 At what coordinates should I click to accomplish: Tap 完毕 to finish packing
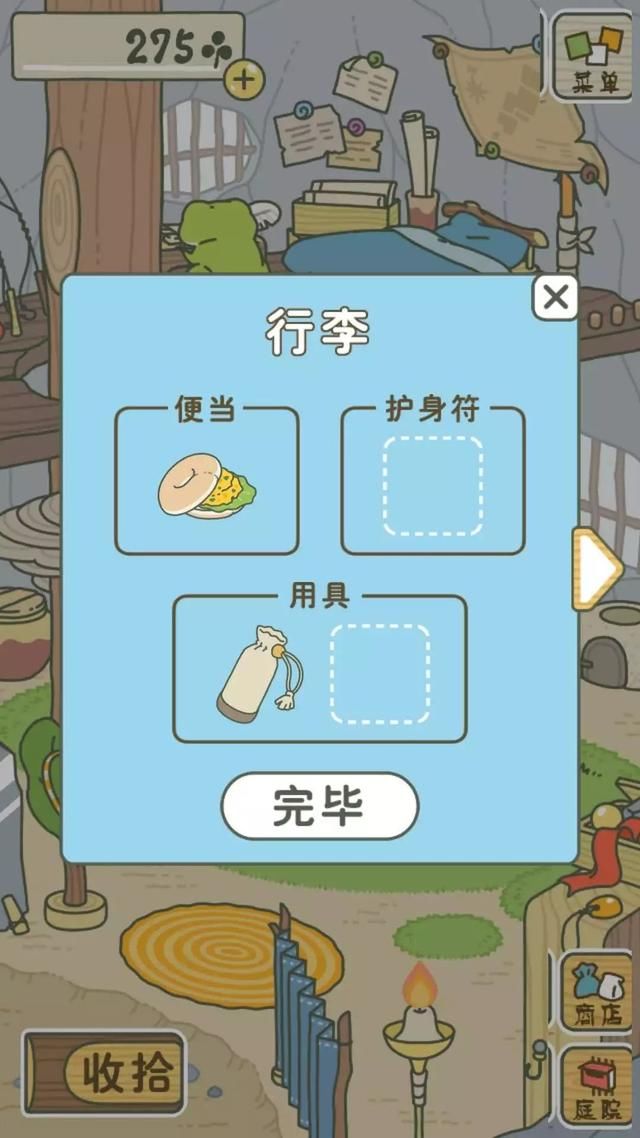point(320,806)
